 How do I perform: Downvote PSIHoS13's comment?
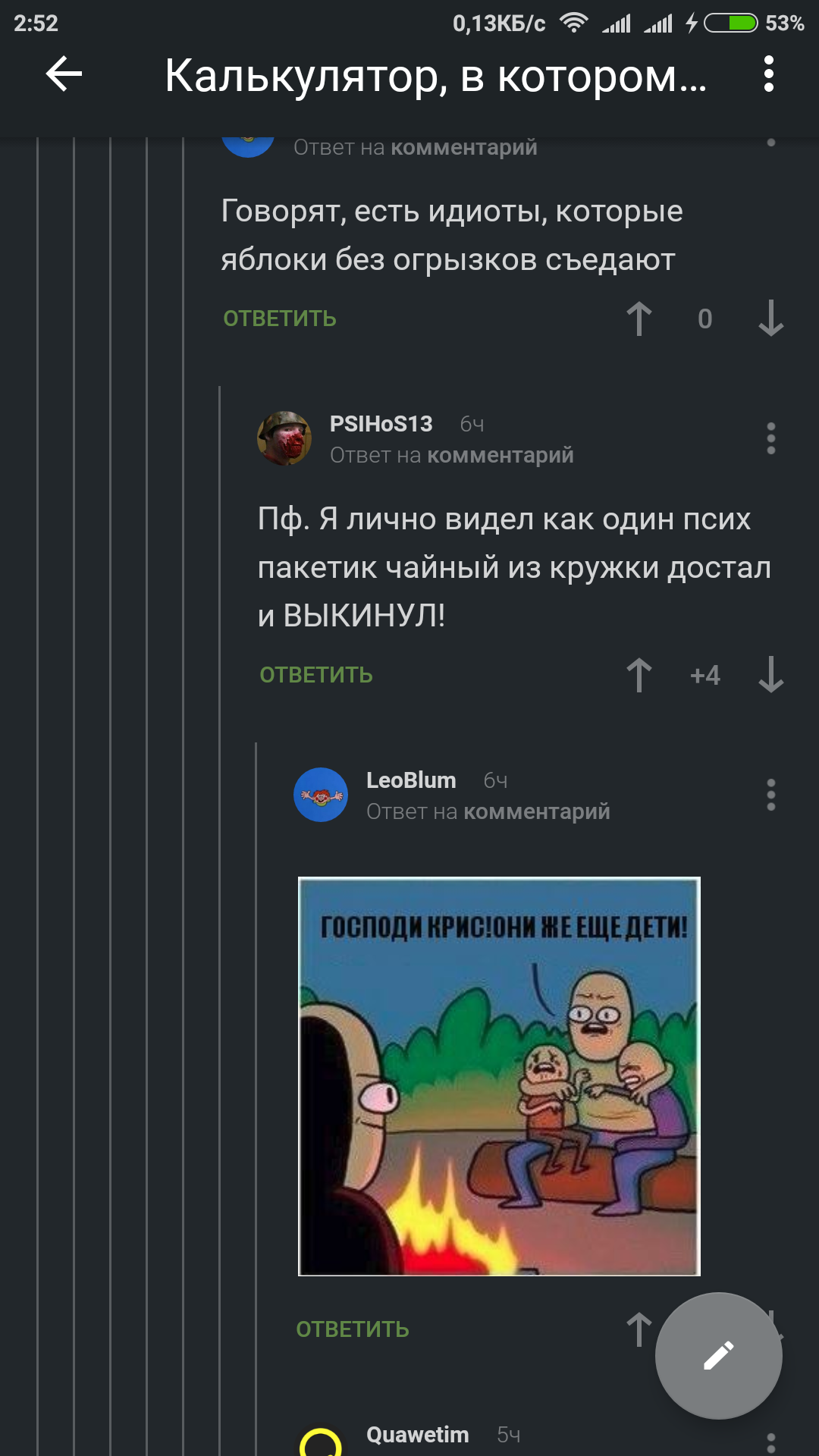(770, 675)
